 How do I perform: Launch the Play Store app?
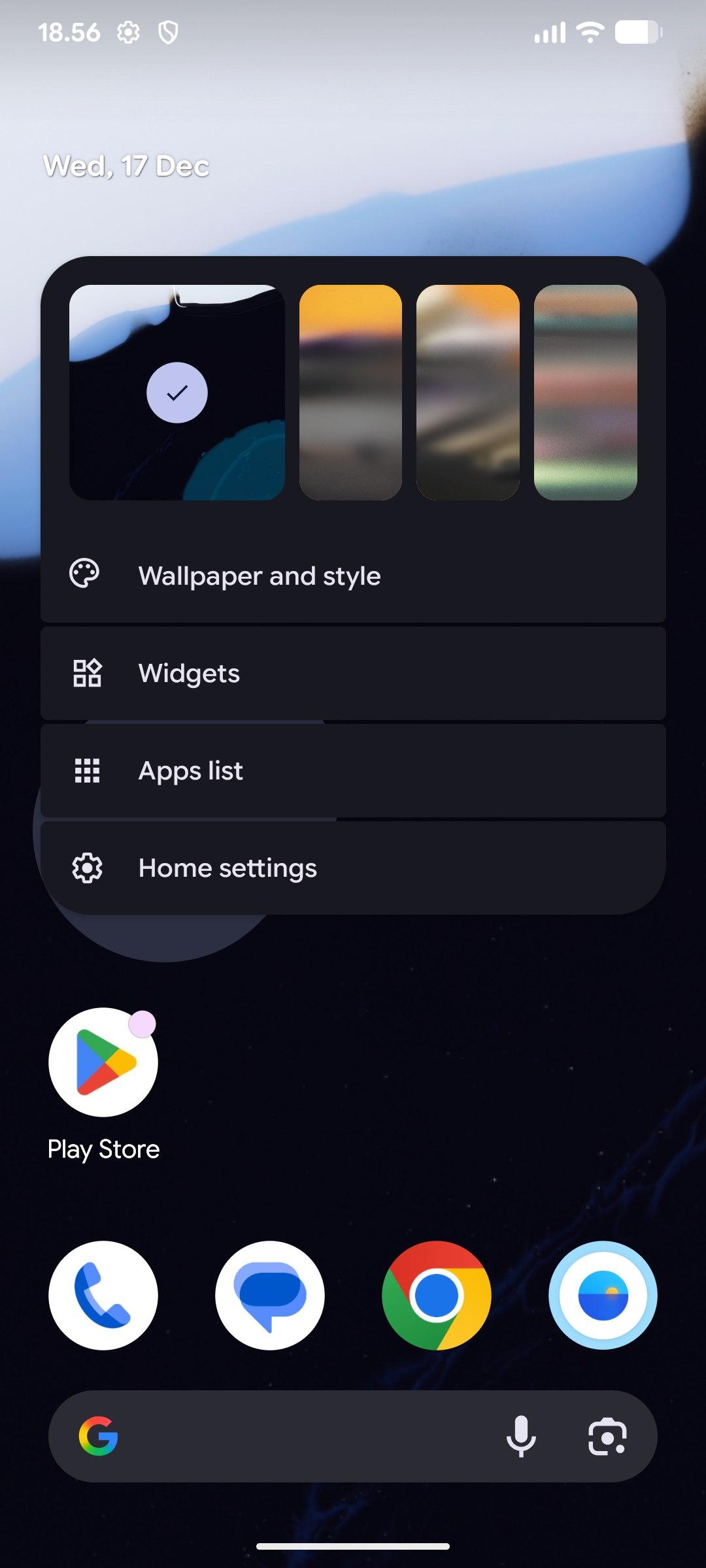pyautogui.click(x=103, y=1063)
